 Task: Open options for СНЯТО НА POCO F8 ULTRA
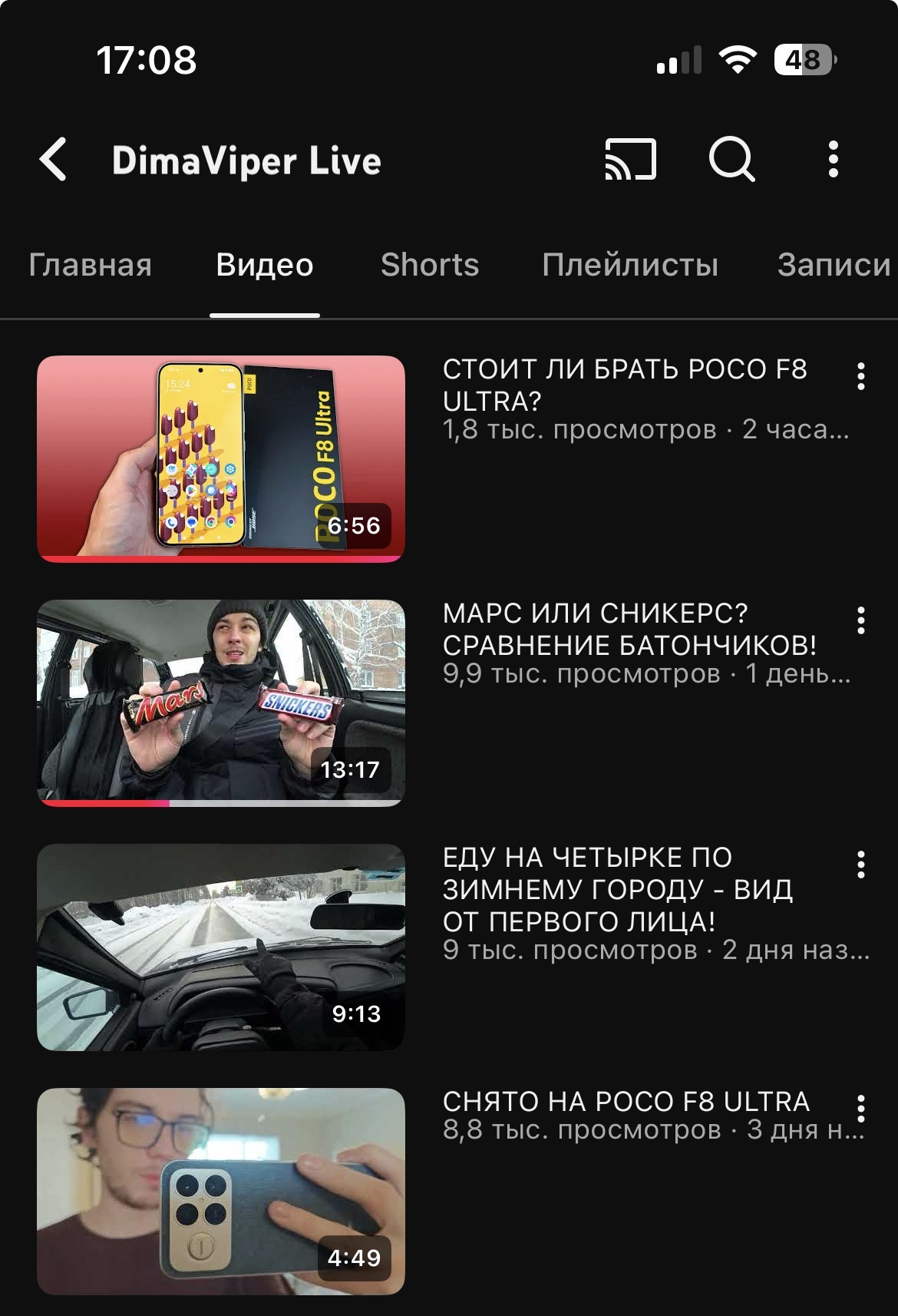pos(861,1108)
